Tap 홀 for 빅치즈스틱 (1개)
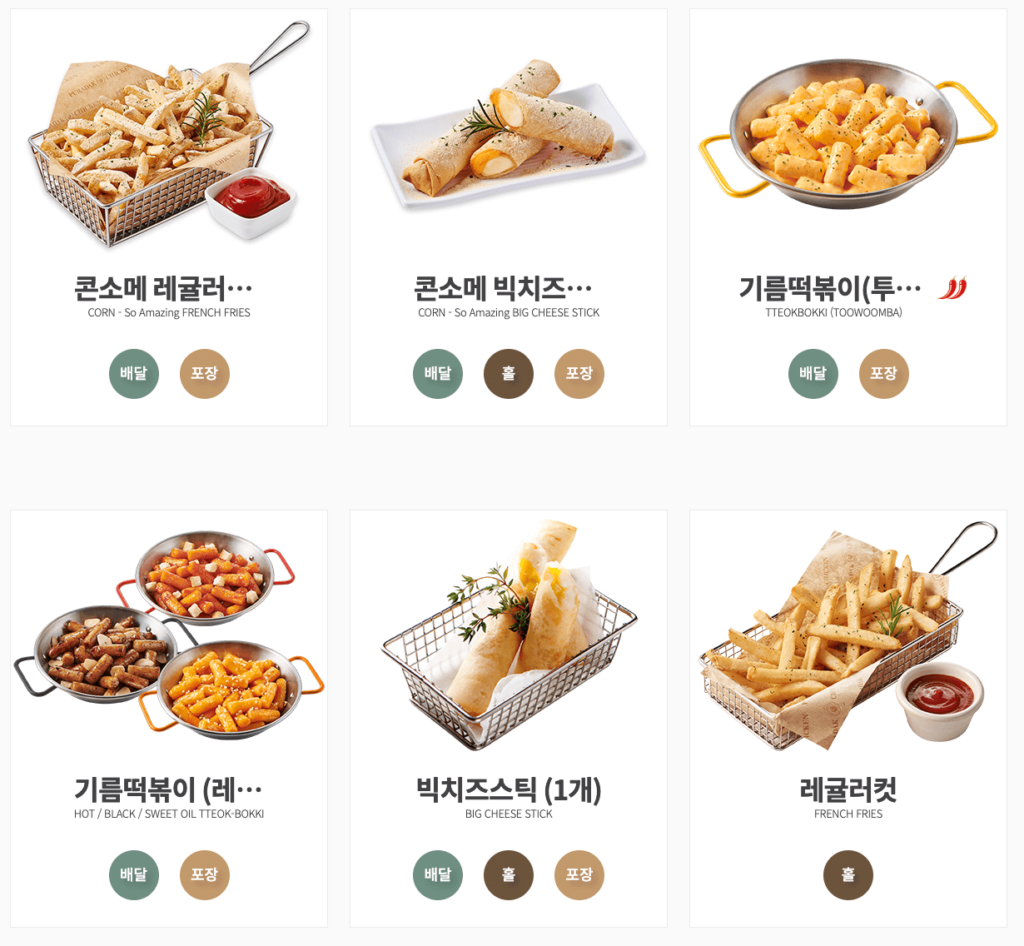The width and height of the screenshot is (1024, 946). [509, 875]
